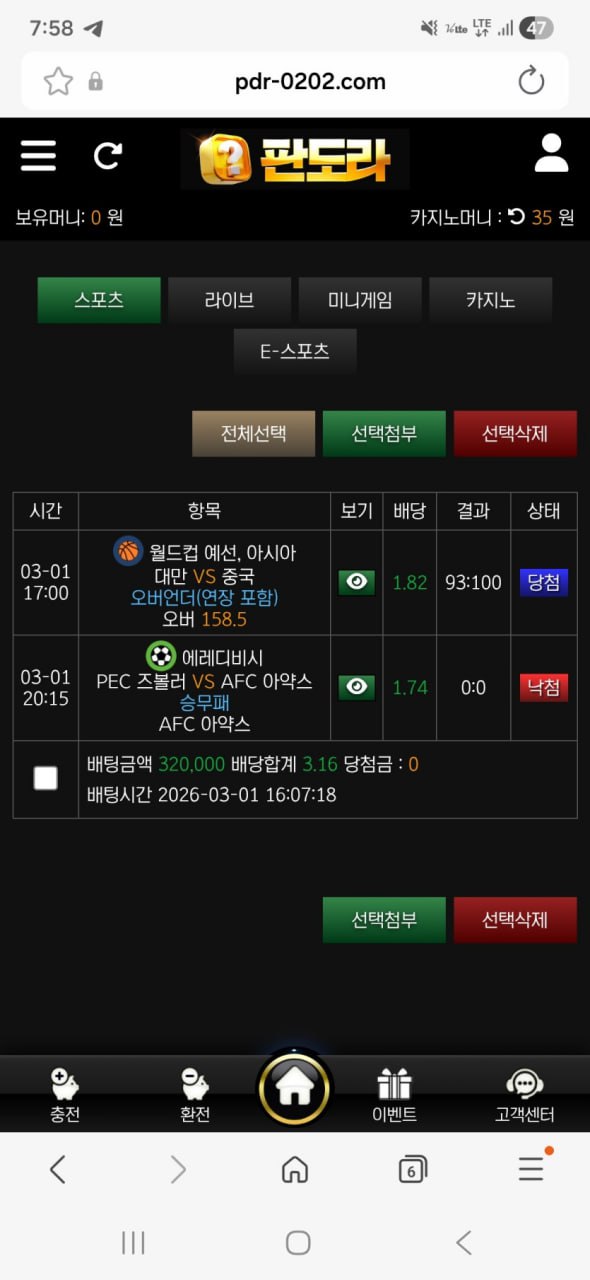Tap the in-page refresh icon beside the menu

(x=107, y=156)
